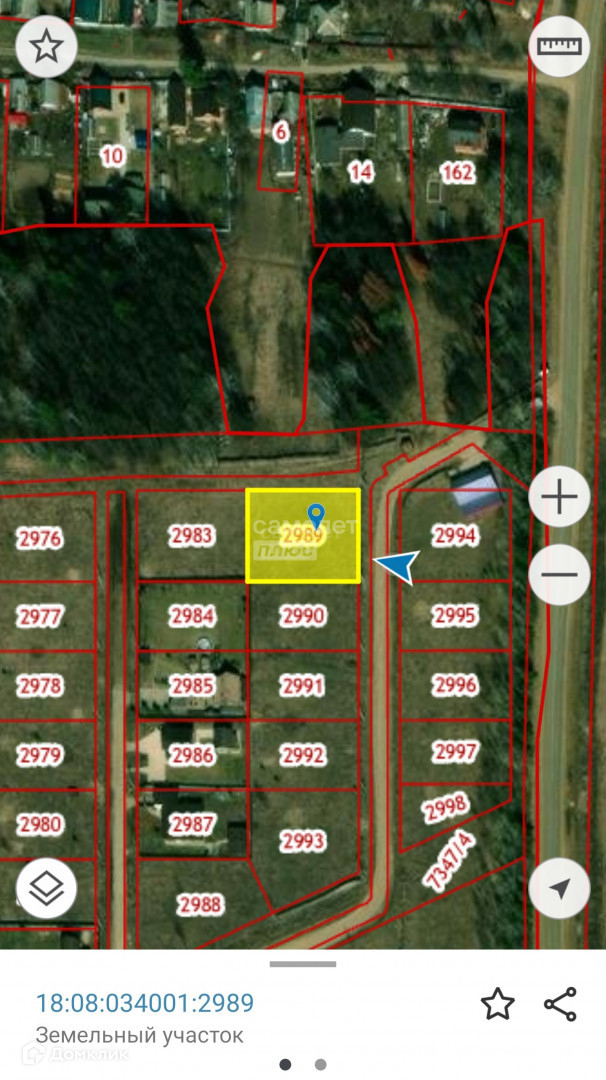Zoom out with the minus button

click(x=559, y=574)
